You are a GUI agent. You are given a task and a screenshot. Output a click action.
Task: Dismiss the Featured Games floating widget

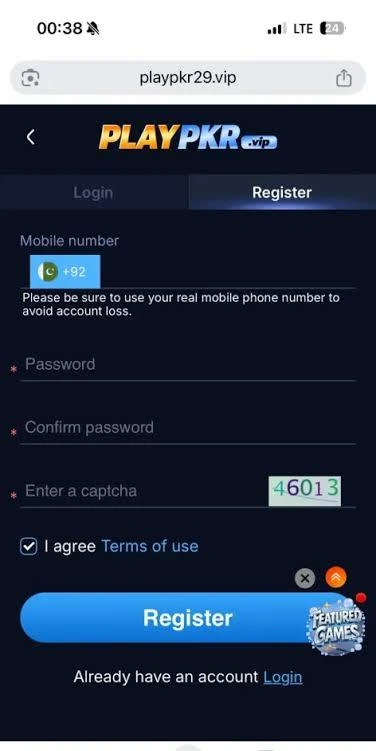(x=305, y=578)
